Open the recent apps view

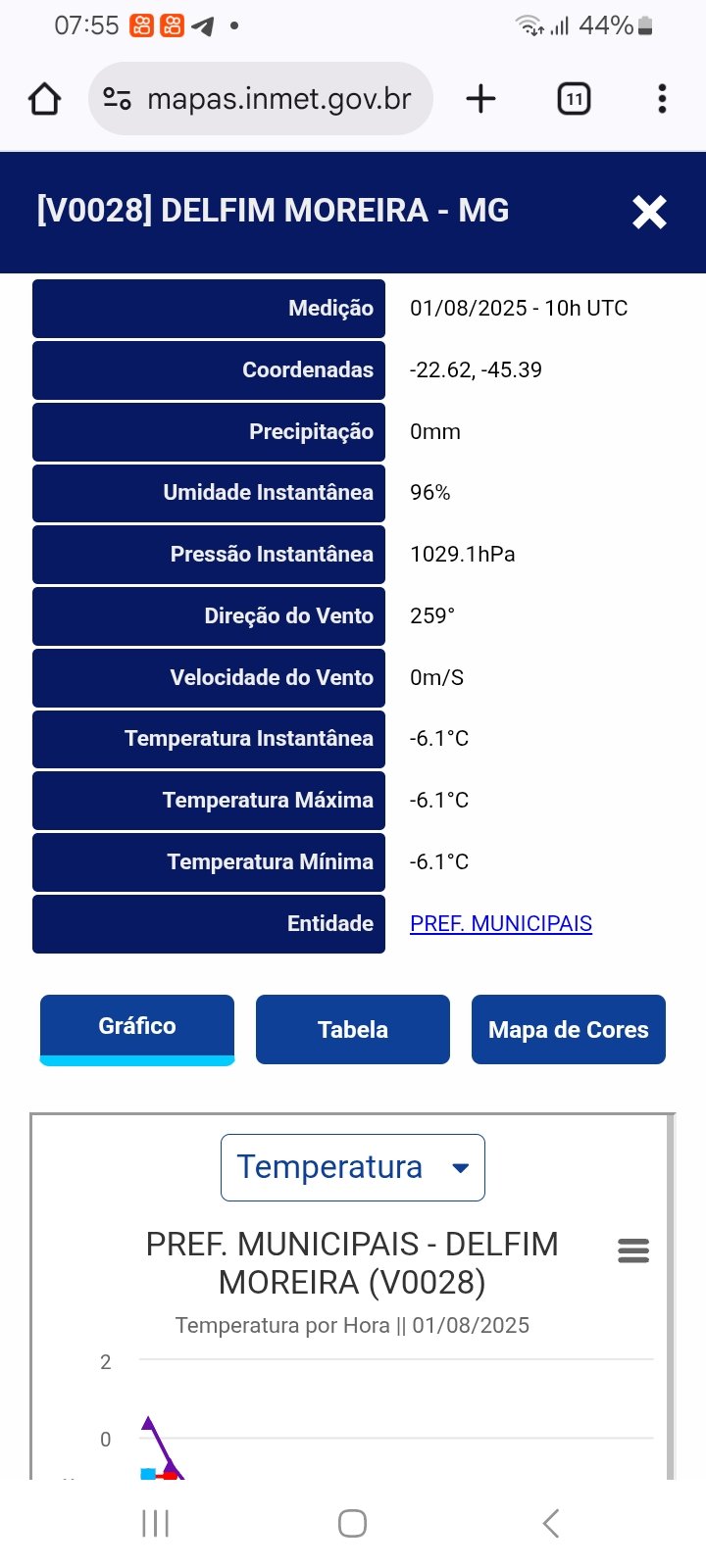[x=156, y=1523]
